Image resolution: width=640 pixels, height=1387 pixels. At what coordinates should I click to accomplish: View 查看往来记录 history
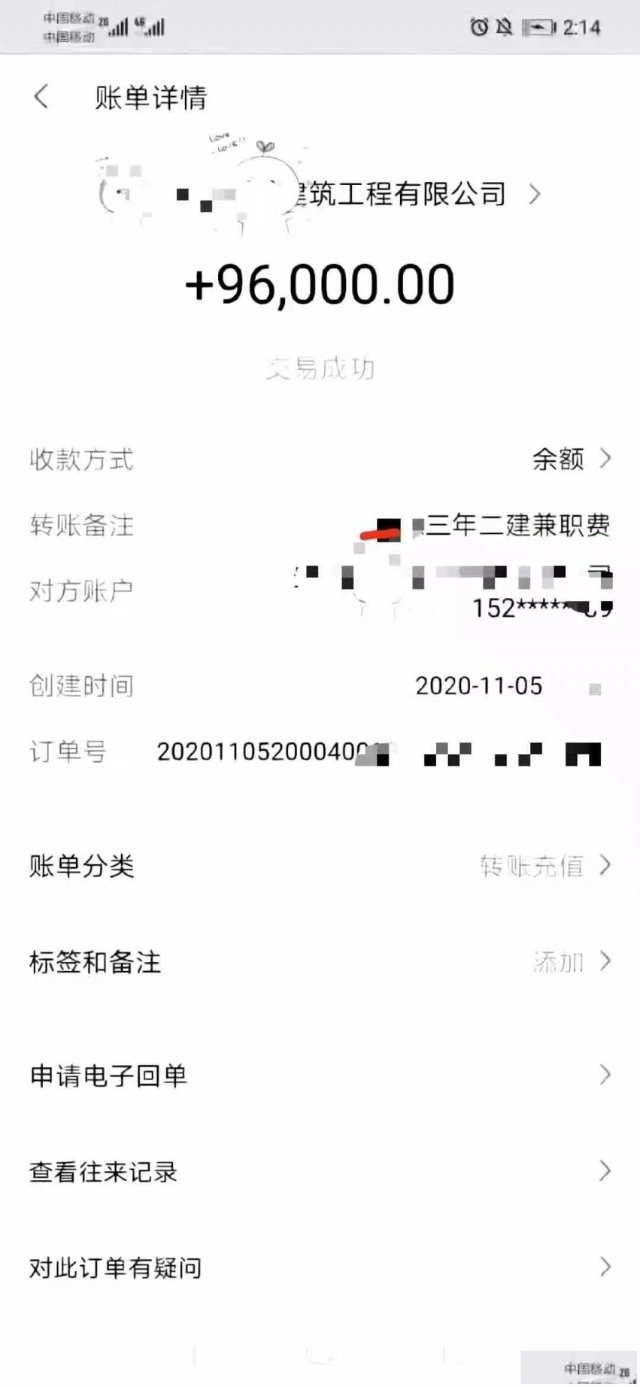(320, 1172)
